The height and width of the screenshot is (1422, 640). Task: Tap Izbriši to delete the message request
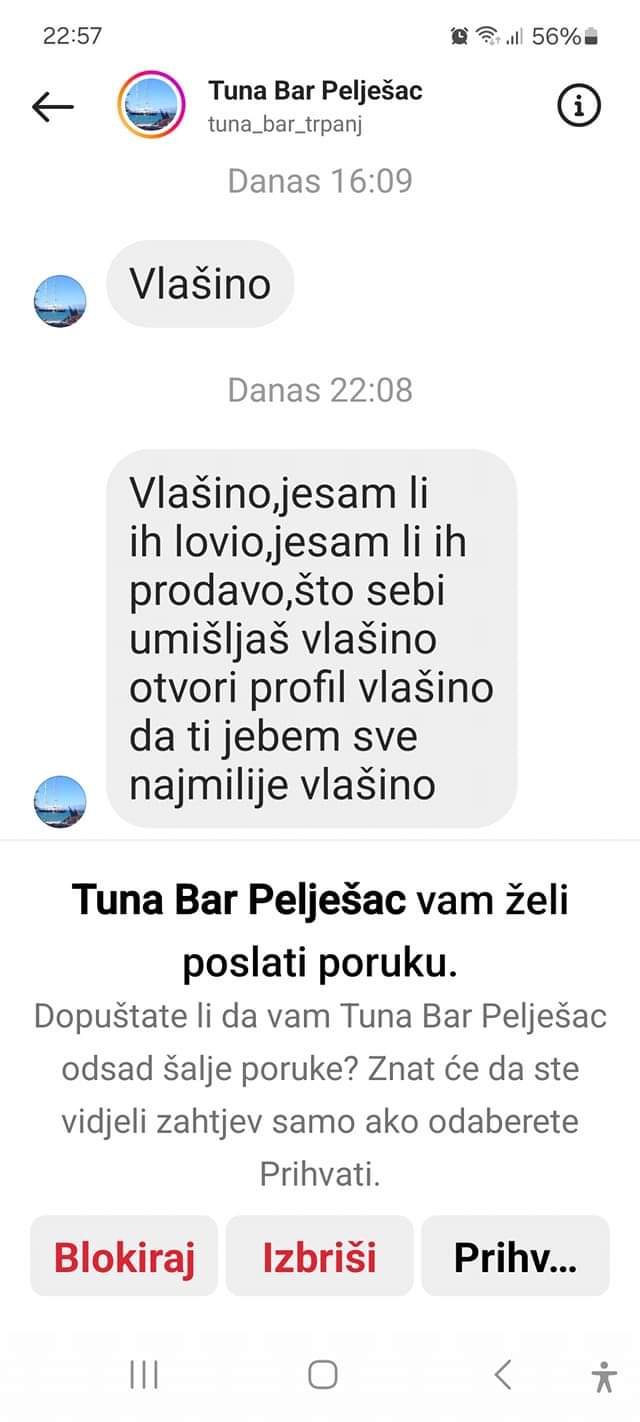[319, 1257]
